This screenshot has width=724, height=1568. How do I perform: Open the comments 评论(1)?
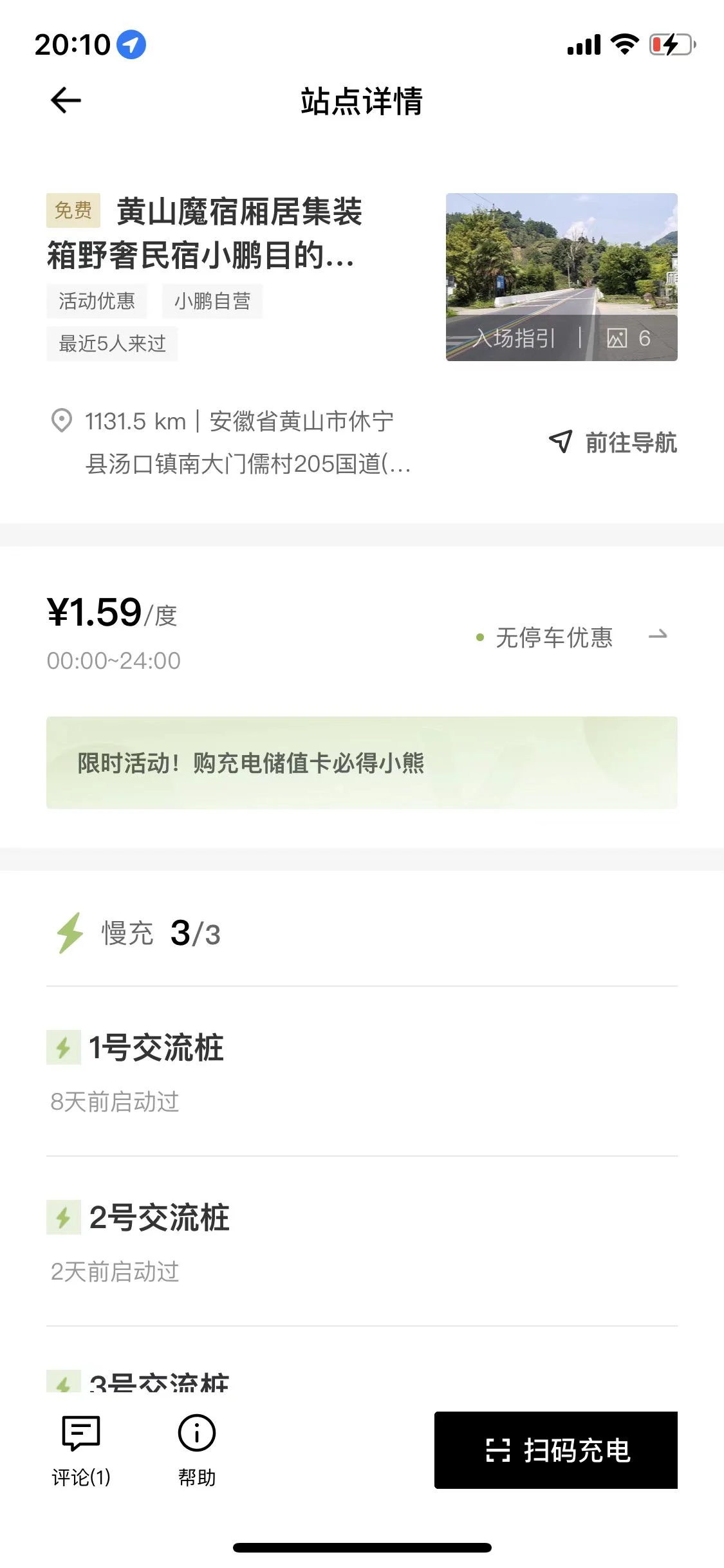81,1450
